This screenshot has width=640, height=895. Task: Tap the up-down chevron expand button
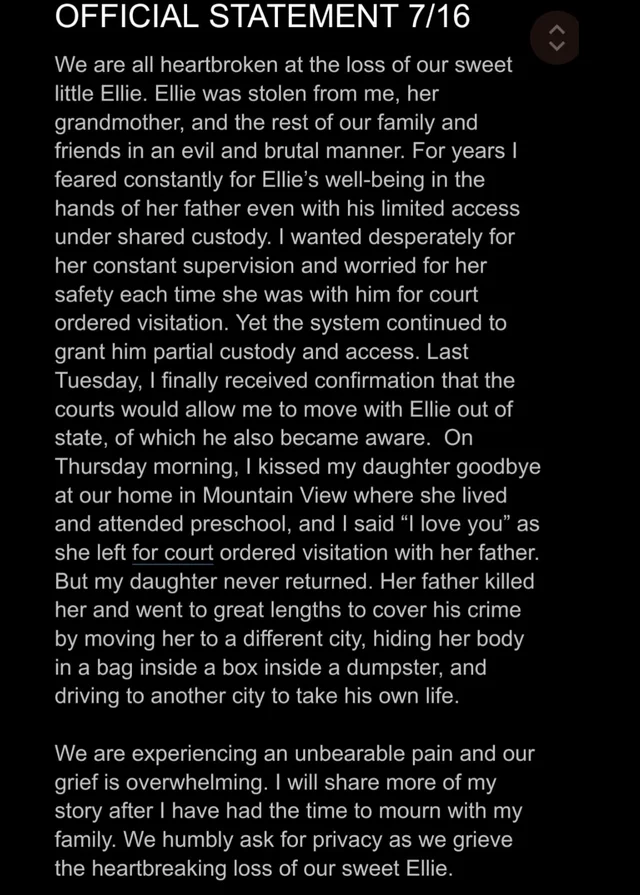click(x=558, y=38)
